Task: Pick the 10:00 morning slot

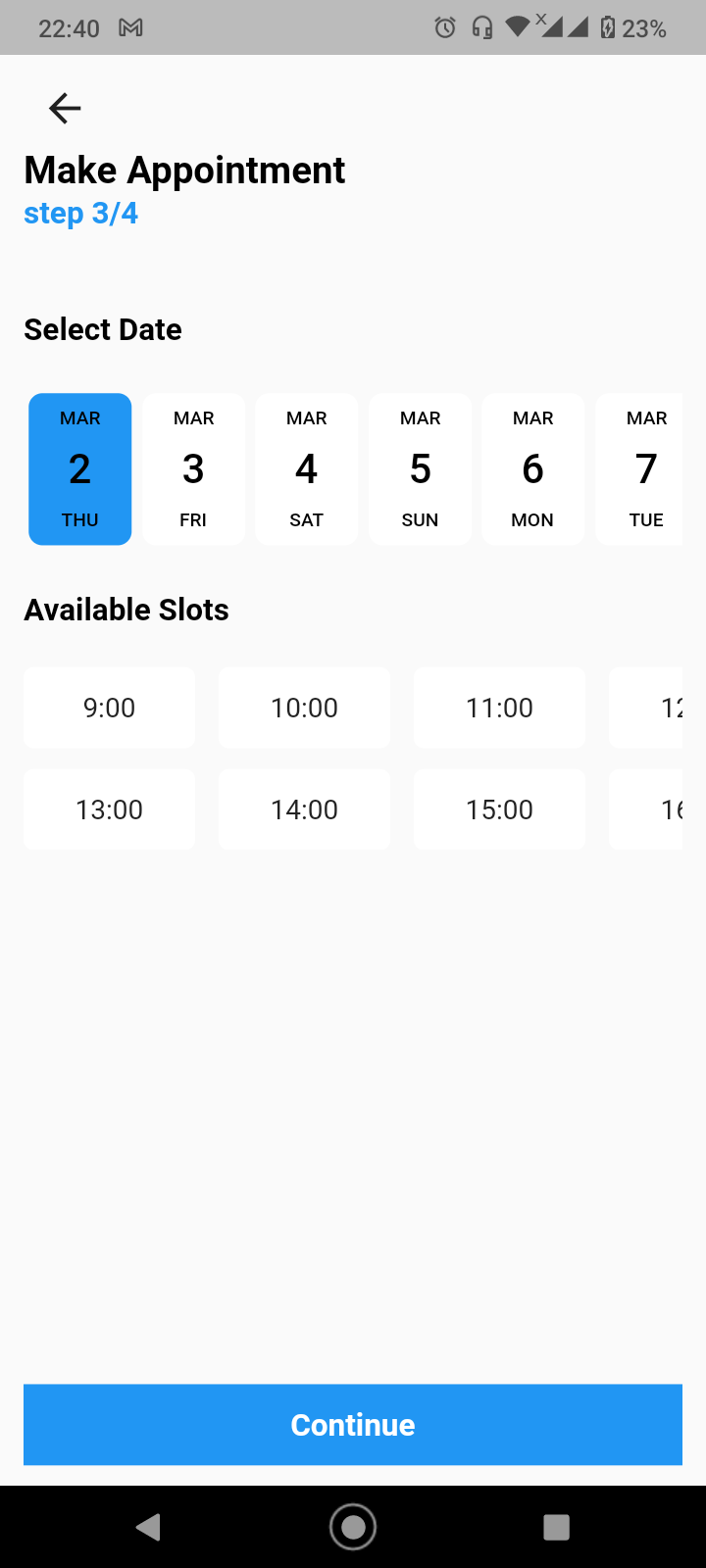Action: (x=304, y=707)
